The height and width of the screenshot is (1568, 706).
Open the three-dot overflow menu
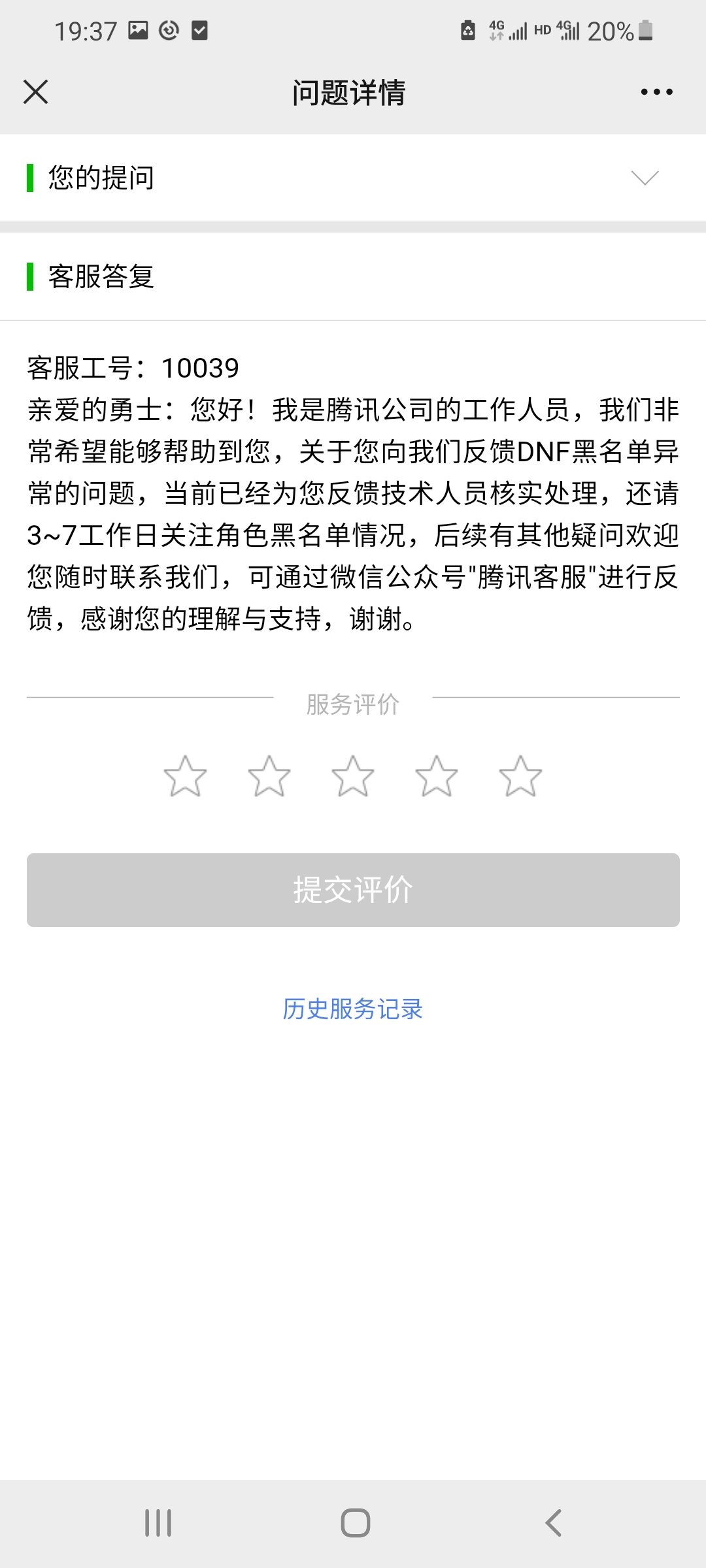(x=656, y=92)
